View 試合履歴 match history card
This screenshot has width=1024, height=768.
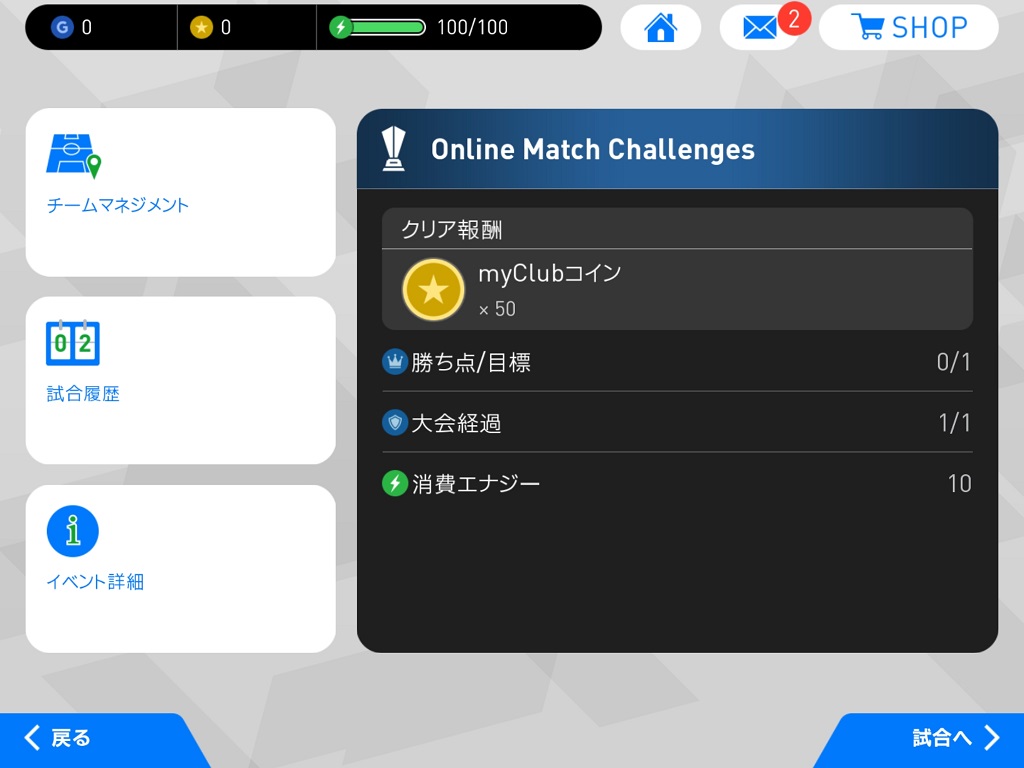point(180,380)
